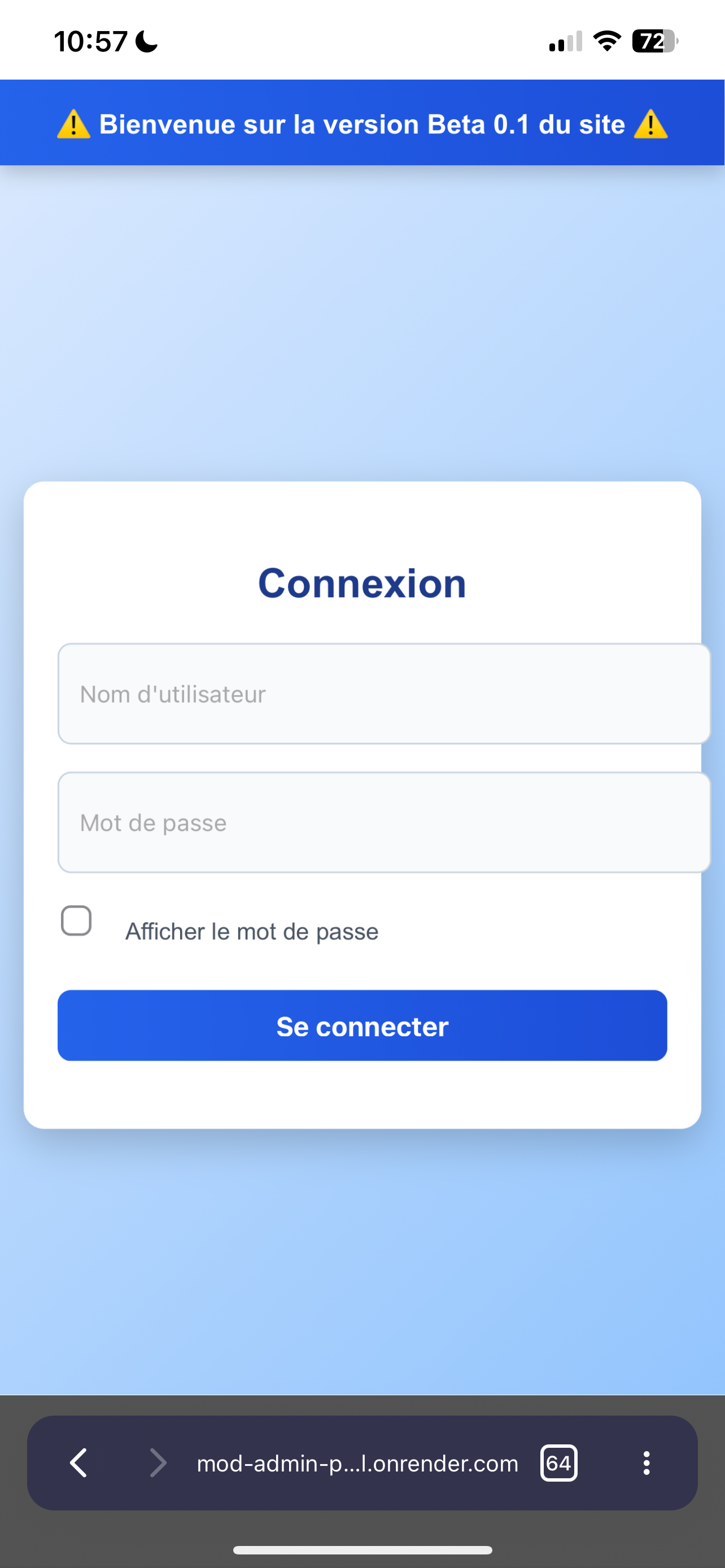Go back with the browser back arrow
This screenshot has height=1568, width=725.
pyautogui.click(x=78, y=1462)
